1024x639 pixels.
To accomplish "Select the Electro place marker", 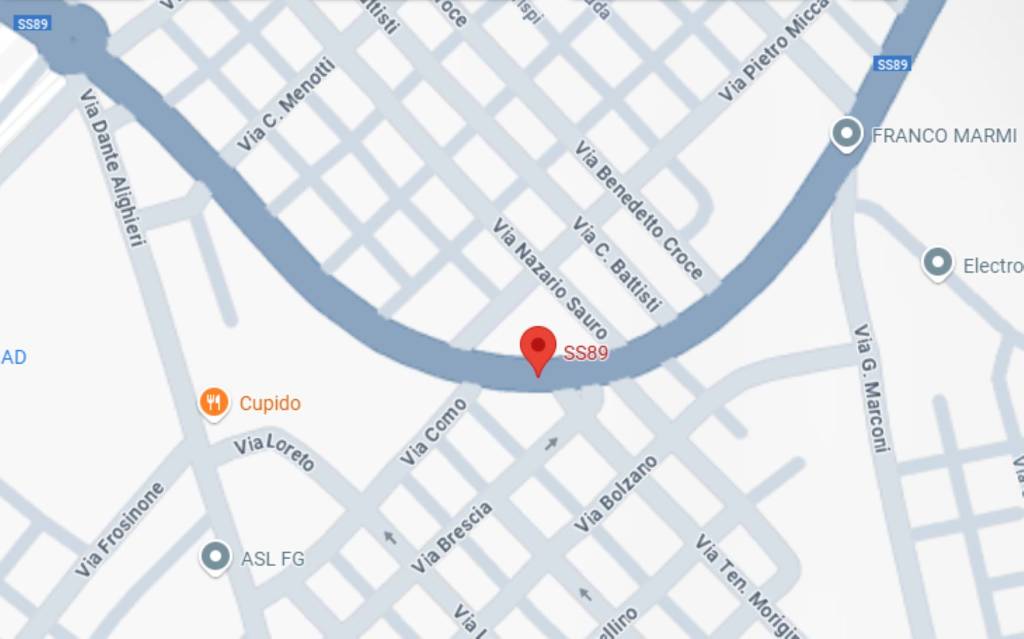I will point(937,263).
